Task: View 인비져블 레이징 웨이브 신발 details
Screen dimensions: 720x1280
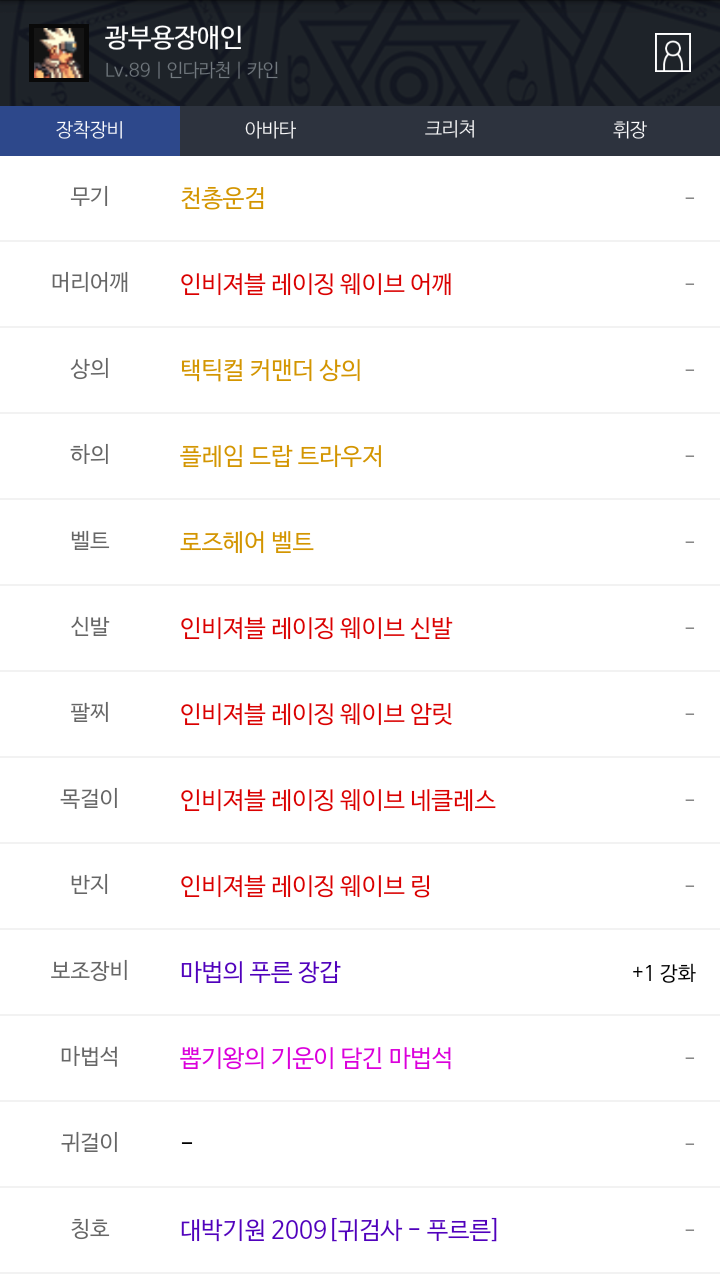Action: (316, 628)
